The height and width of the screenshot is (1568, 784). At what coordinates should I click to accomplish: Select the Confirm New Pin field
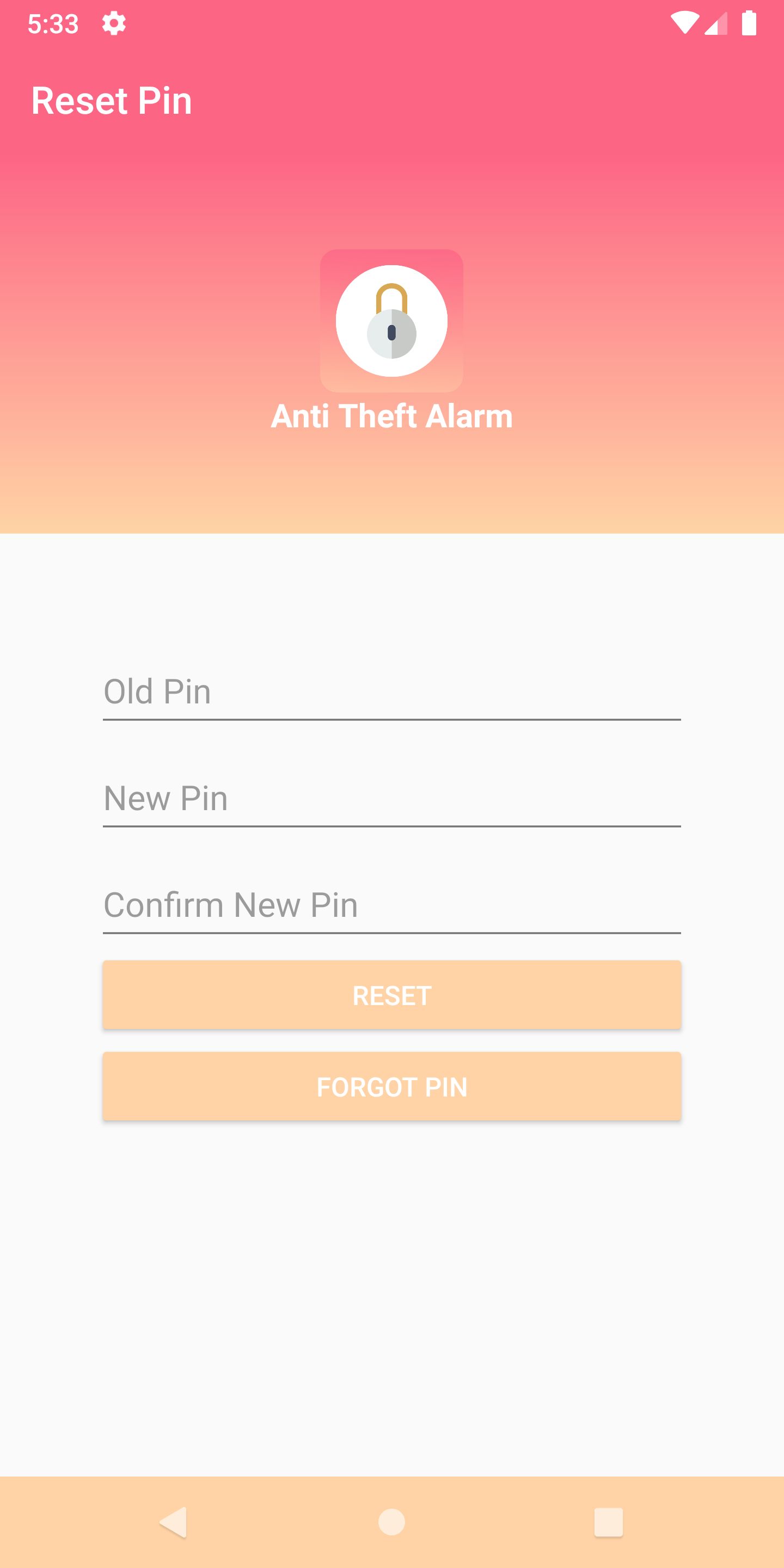tap(391, 905)
